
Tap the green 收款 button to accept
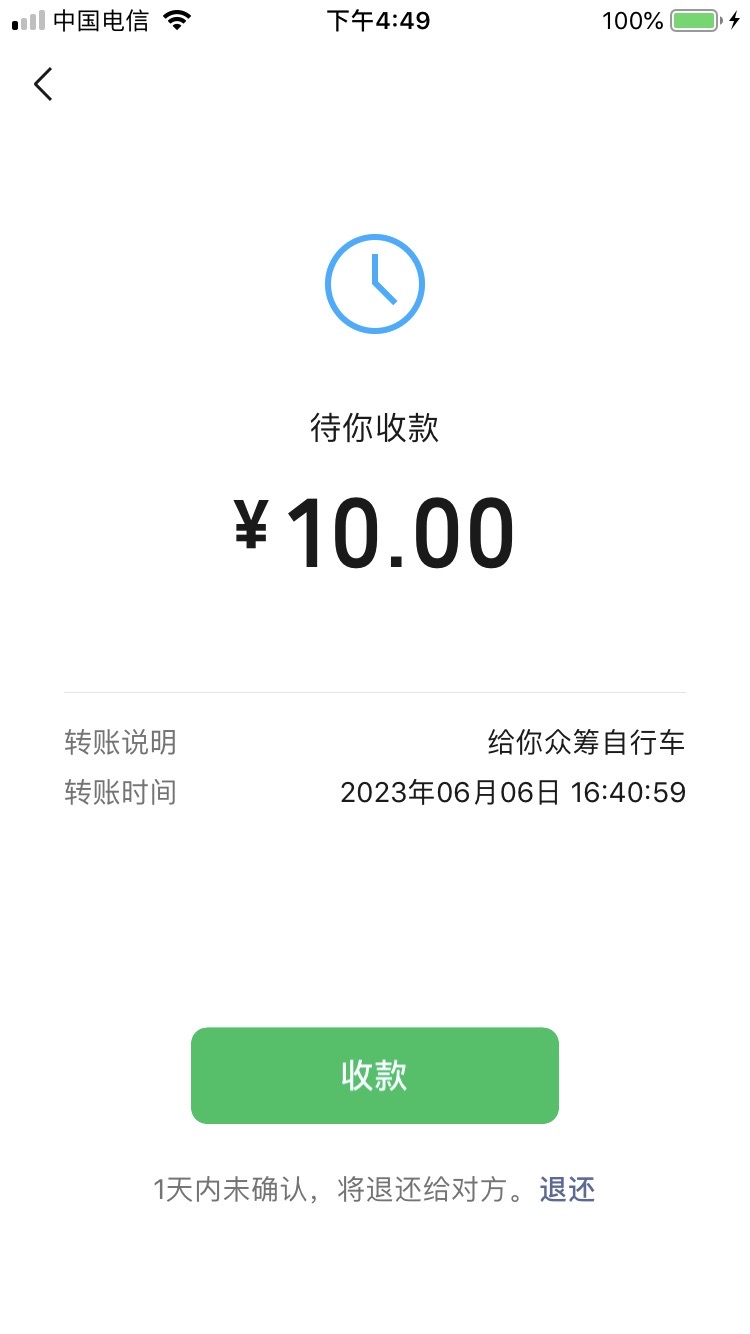coord(375,1076)
